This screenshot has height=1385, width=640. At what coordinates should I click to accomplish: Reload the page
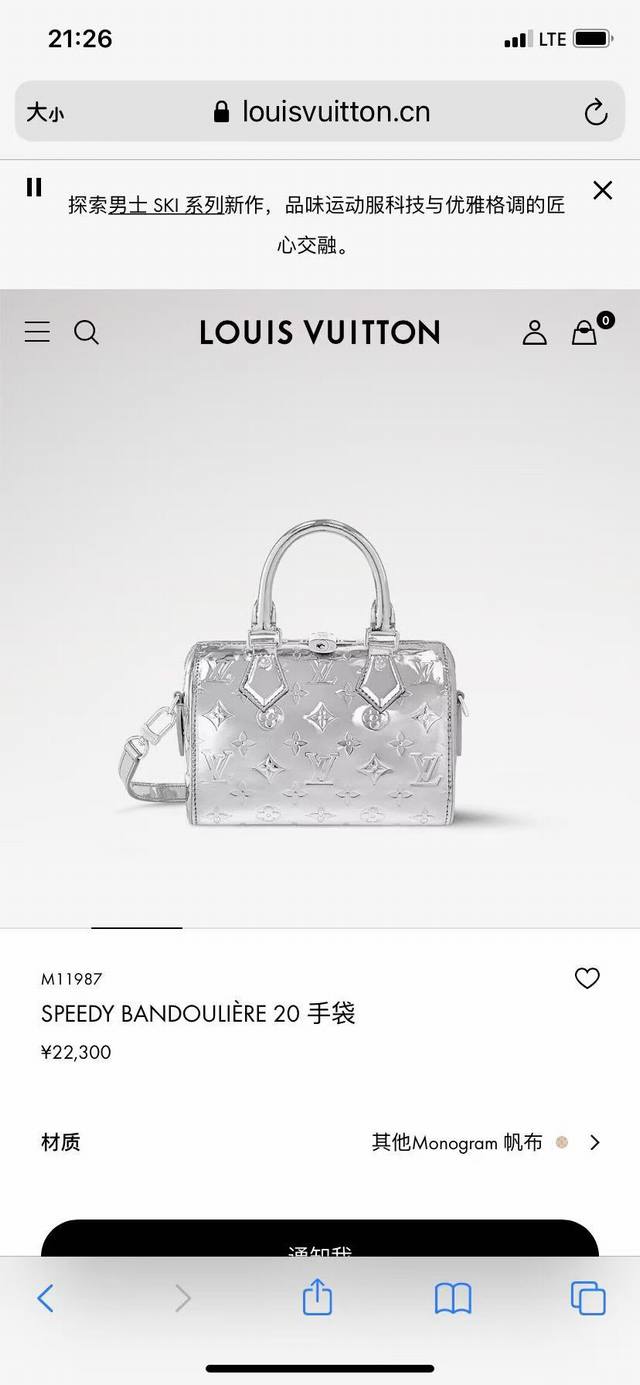[x=595, y=112]
